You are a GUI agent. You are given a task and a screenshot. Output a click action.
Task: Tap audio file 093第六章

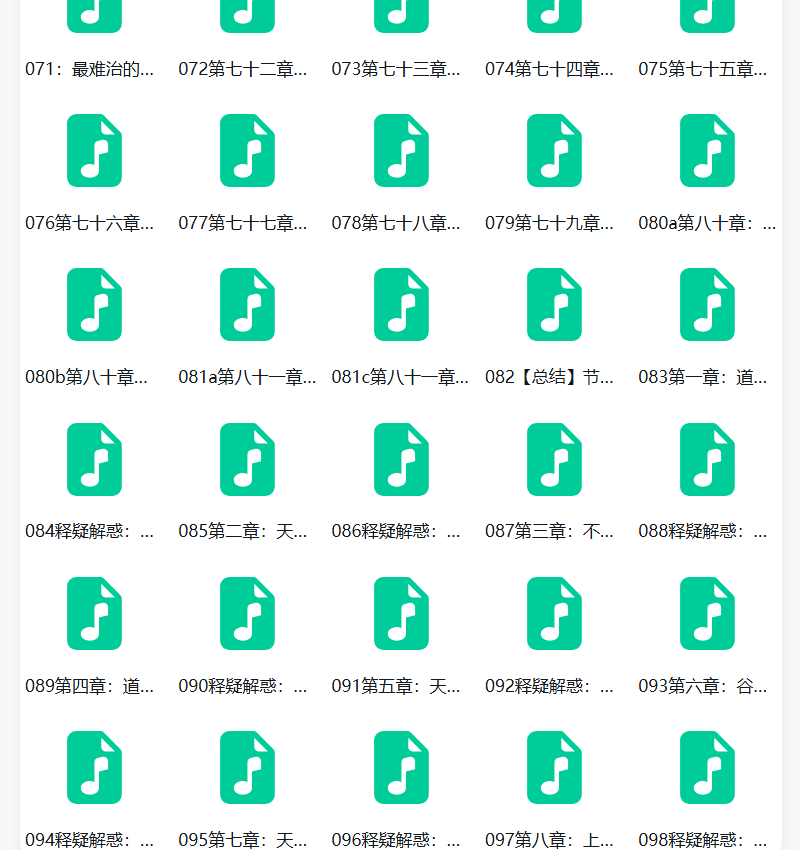point(707,614)
